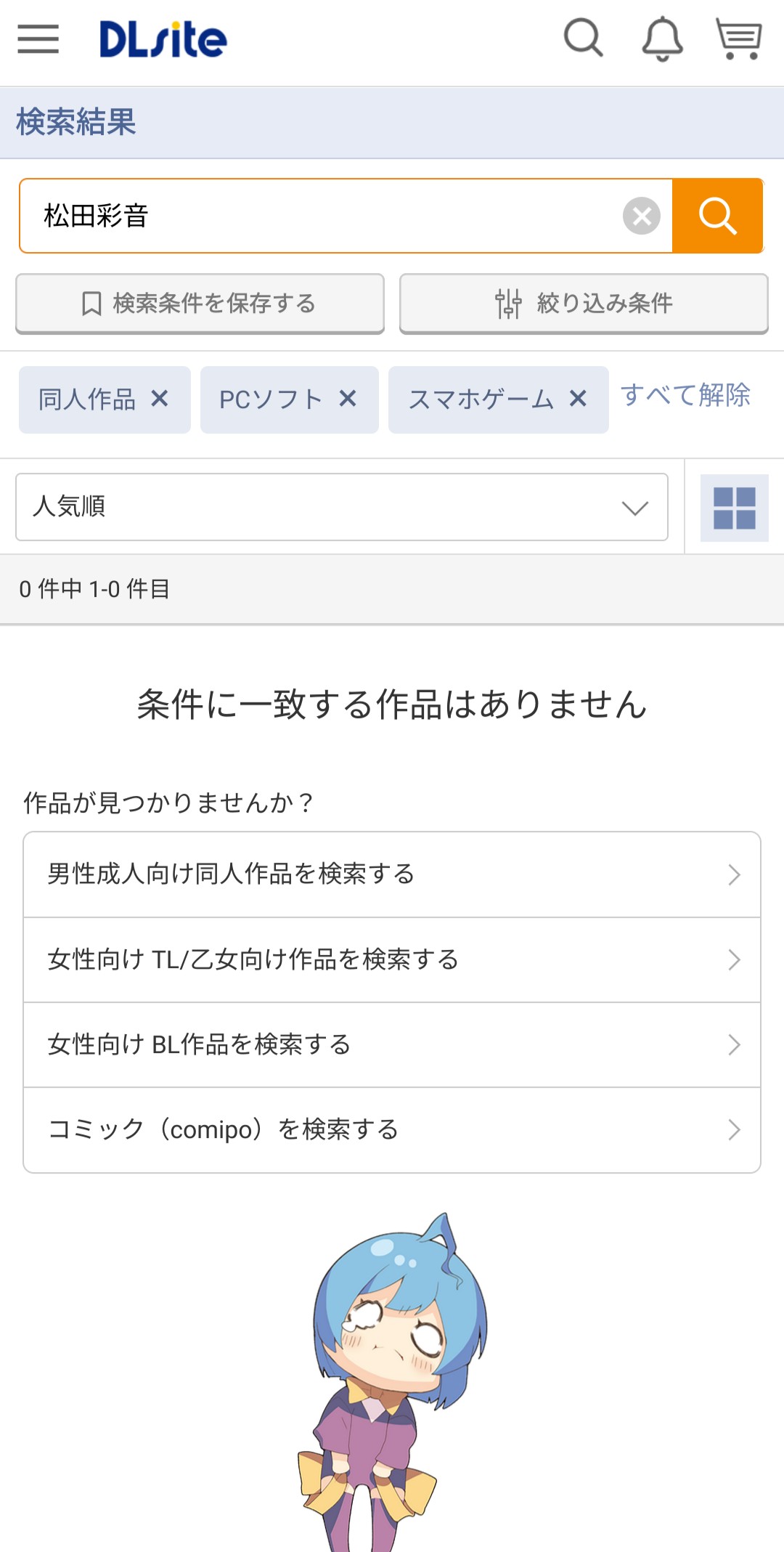Open the hamburger menu

[x=38, y=39]
